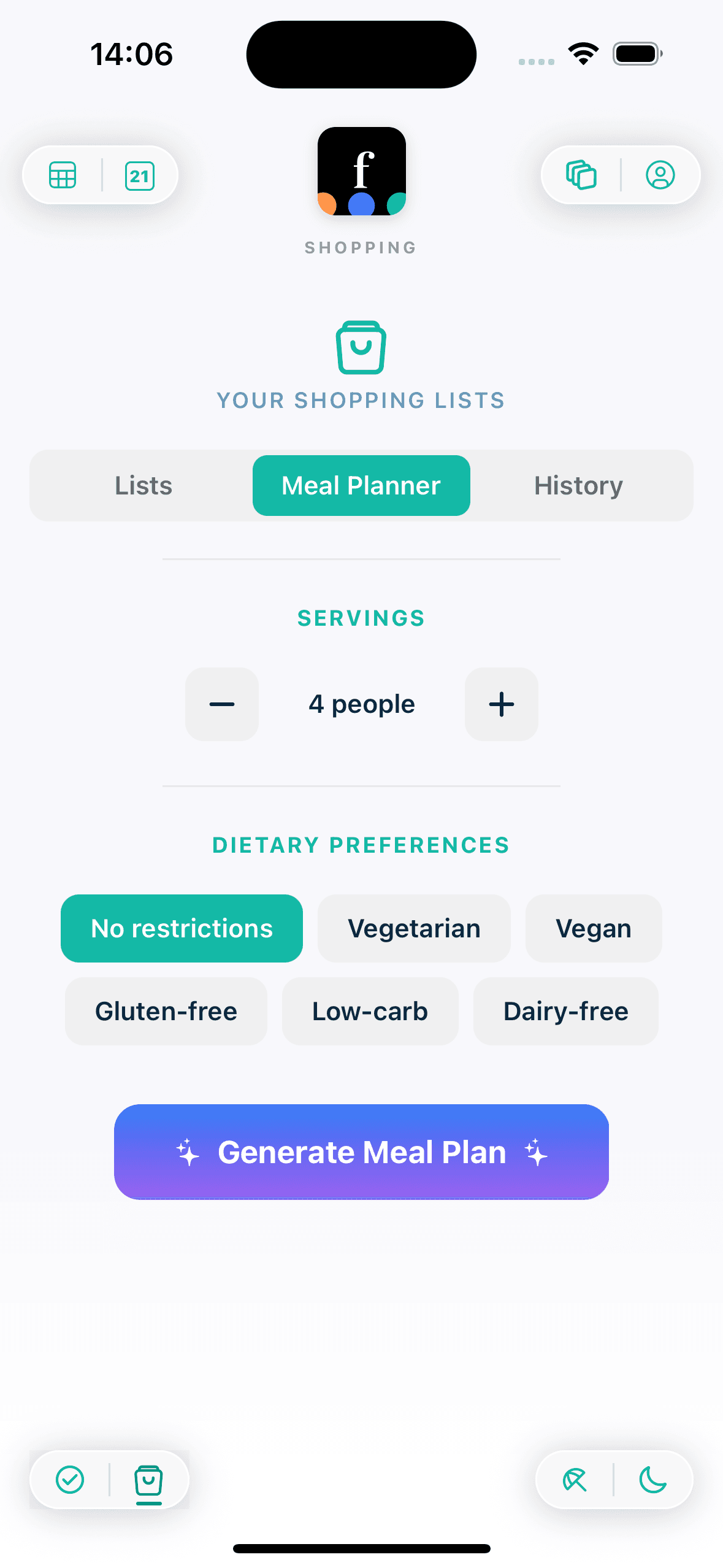
Task: Toggle the Dairy-free preference
Action: [565, 1011]
